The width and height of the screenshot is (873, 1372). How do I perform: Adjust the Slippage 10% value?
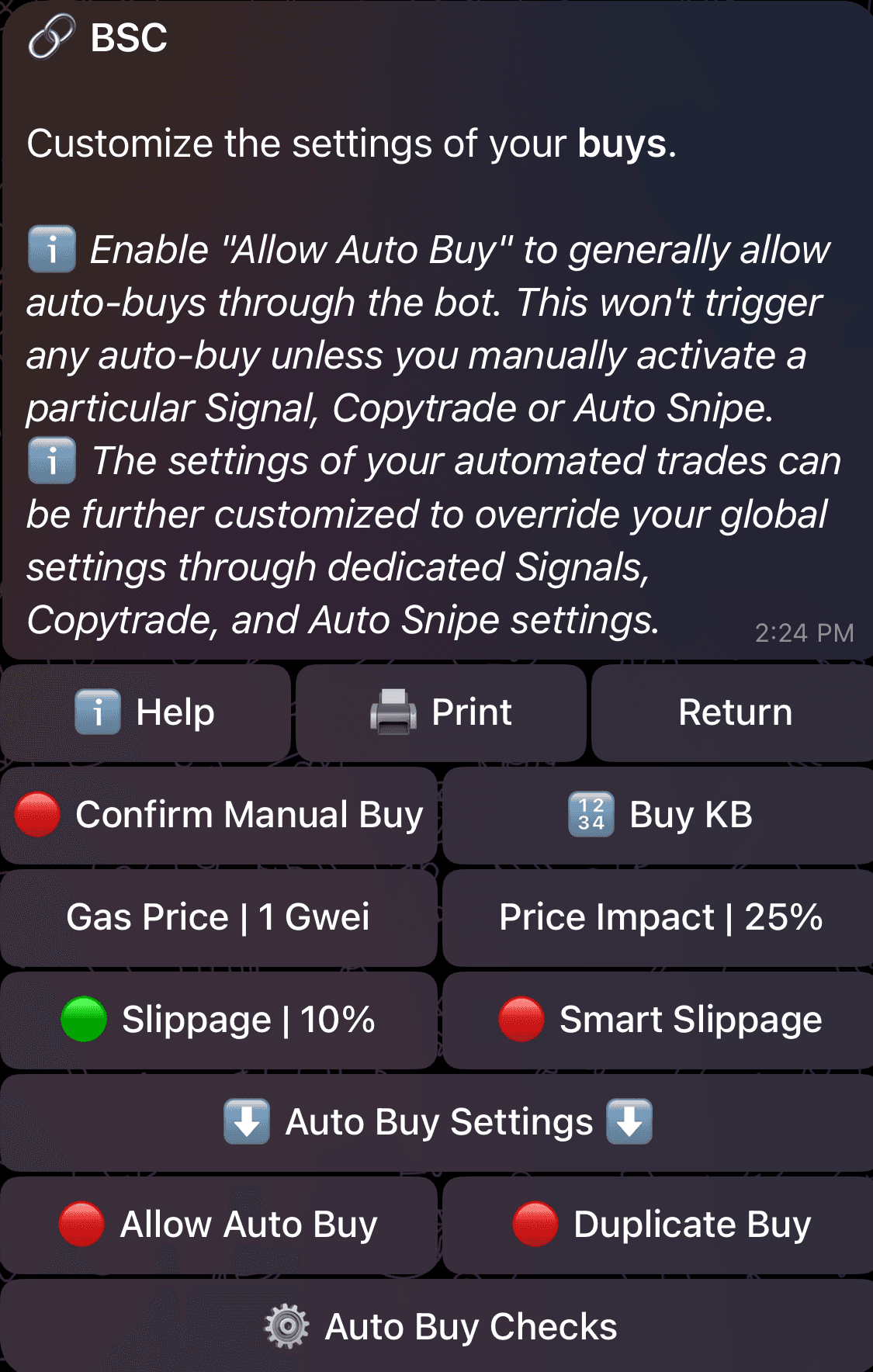(220, 1020)
